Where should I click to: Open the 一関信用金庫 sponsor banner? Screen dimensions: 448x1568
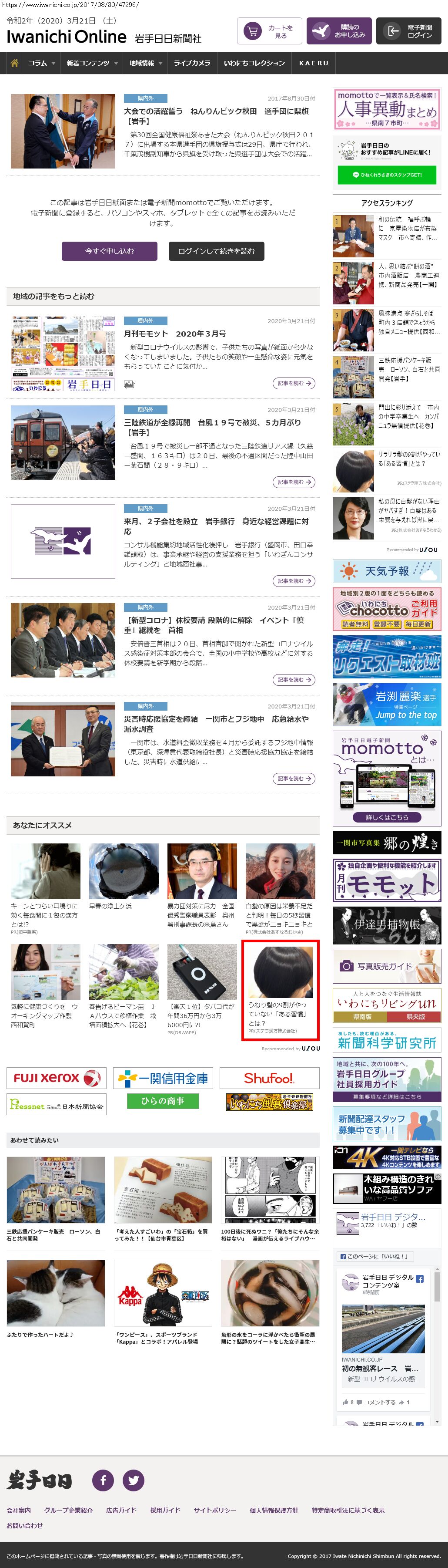(x=163, y=1079)
